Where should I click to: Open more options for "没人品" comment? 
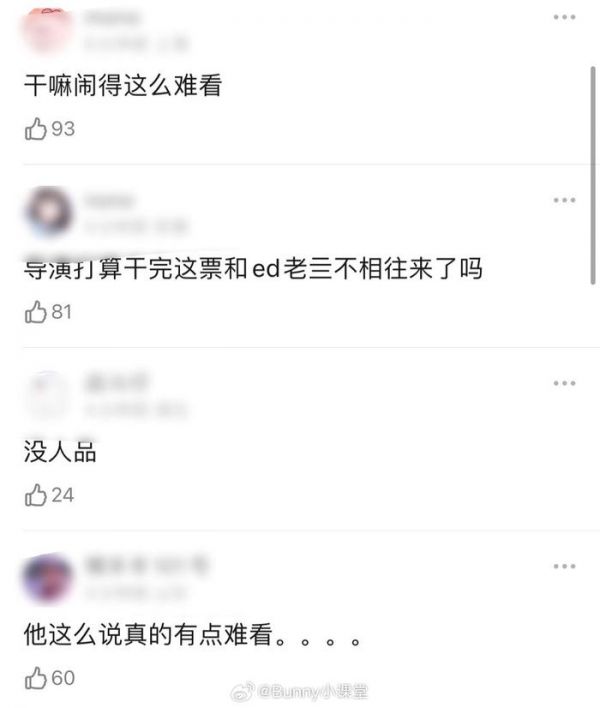coord(564,384)
